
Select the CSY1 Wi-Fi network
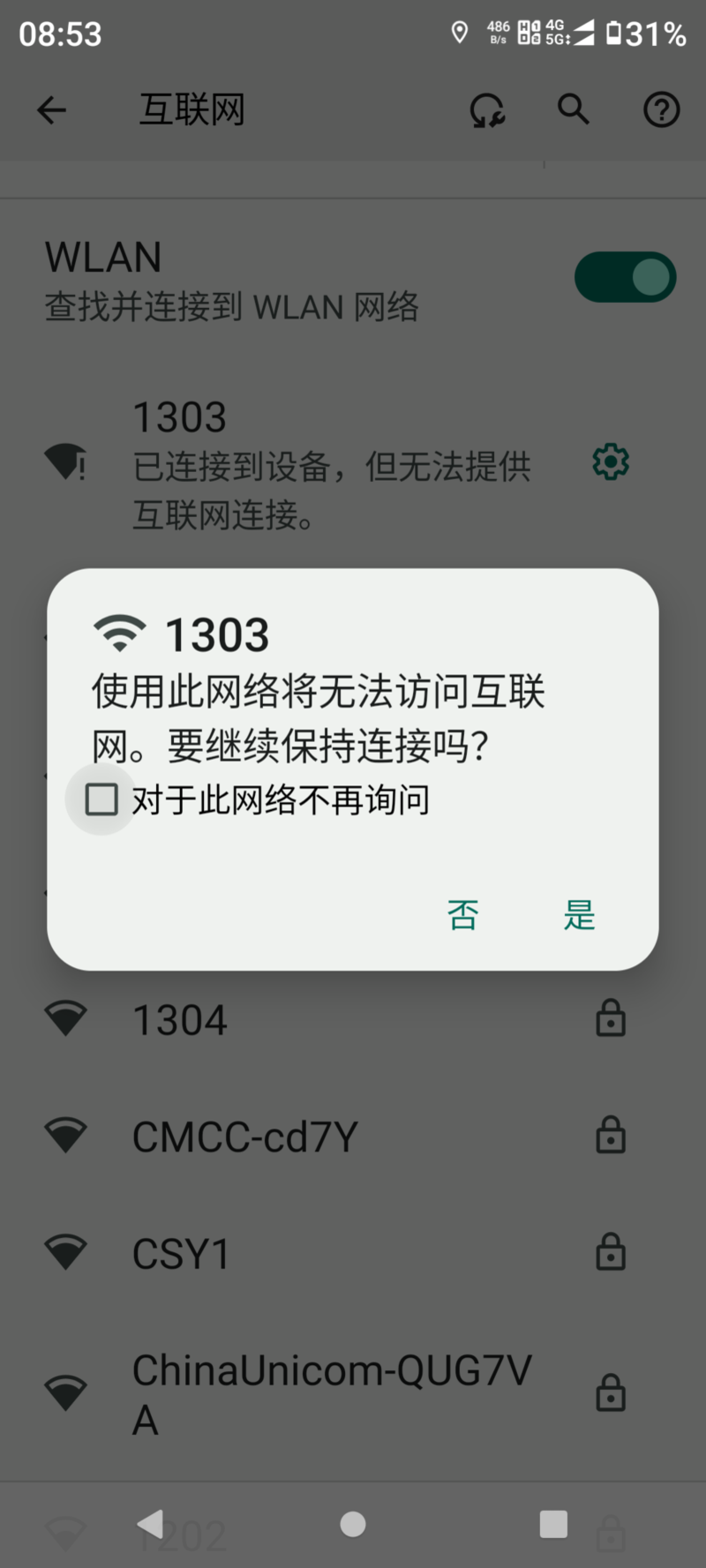click(x=353, y=1253)
